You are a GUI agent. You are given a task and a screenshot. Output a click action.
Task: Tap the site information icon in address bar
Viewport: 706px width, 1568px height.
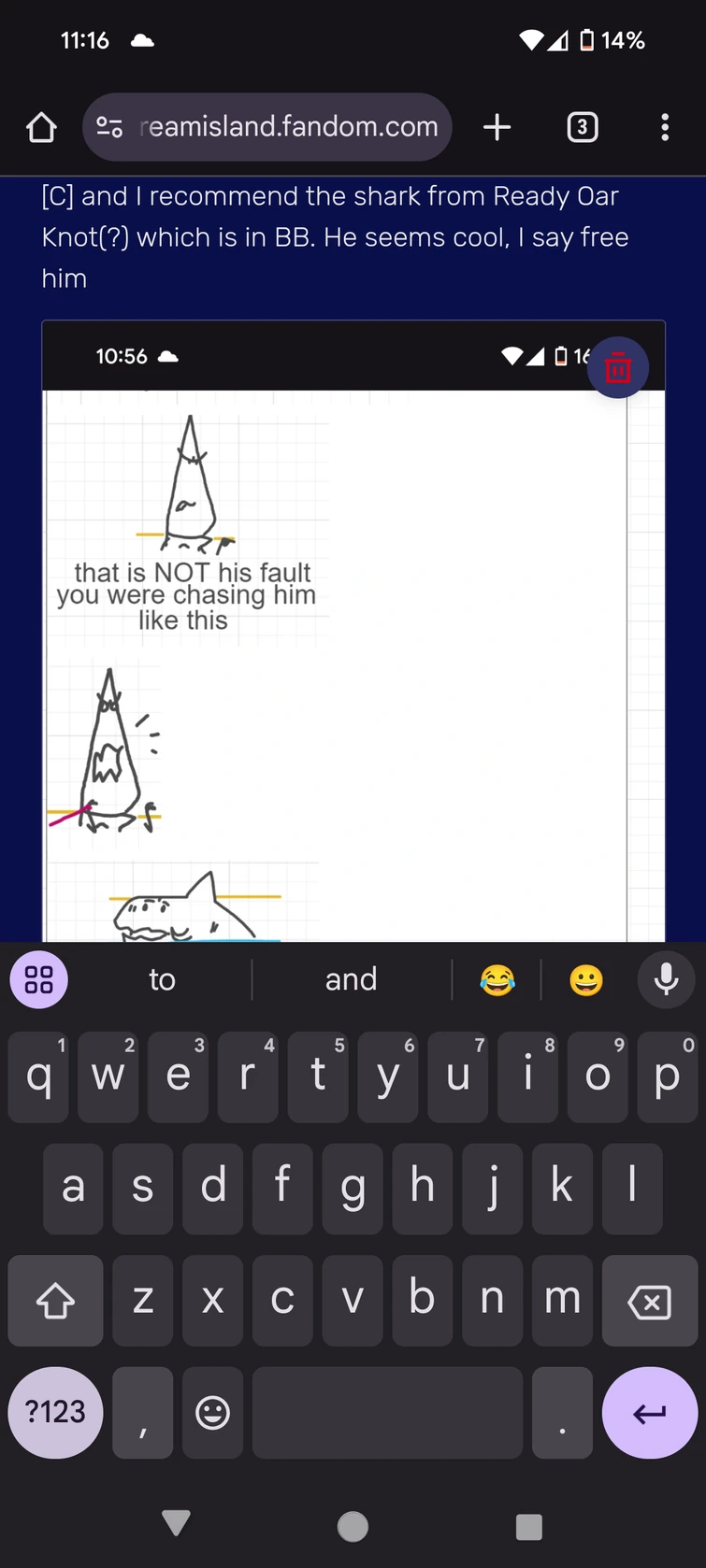coord(108,127)
